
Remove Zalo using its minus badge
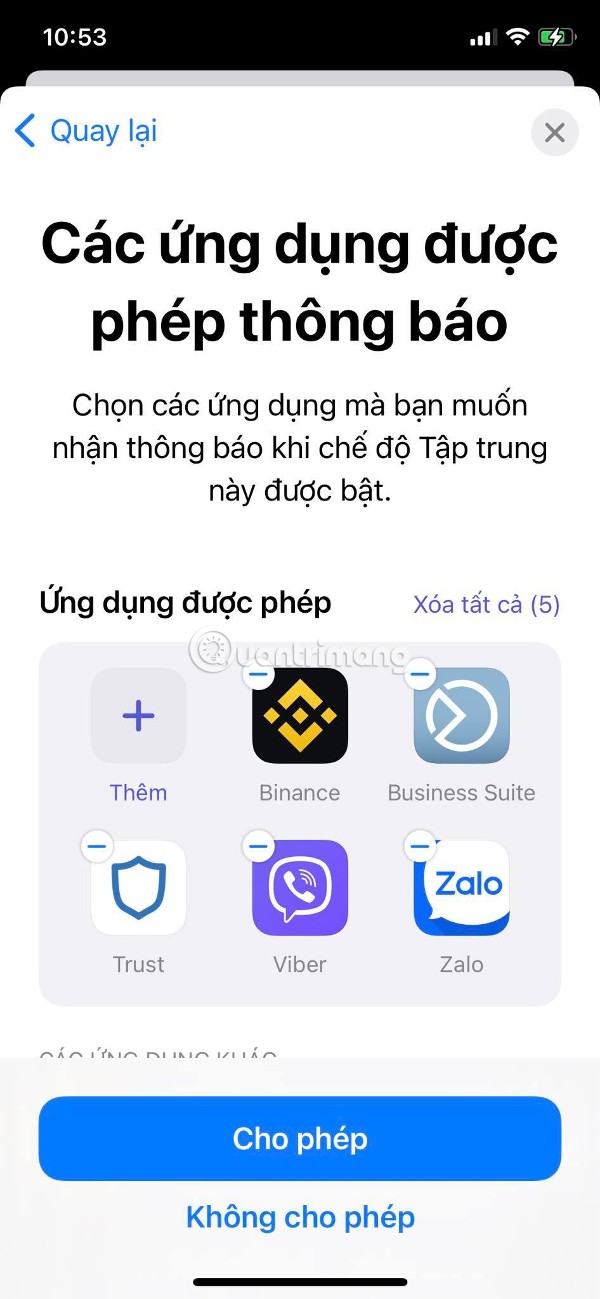[420, 847]
